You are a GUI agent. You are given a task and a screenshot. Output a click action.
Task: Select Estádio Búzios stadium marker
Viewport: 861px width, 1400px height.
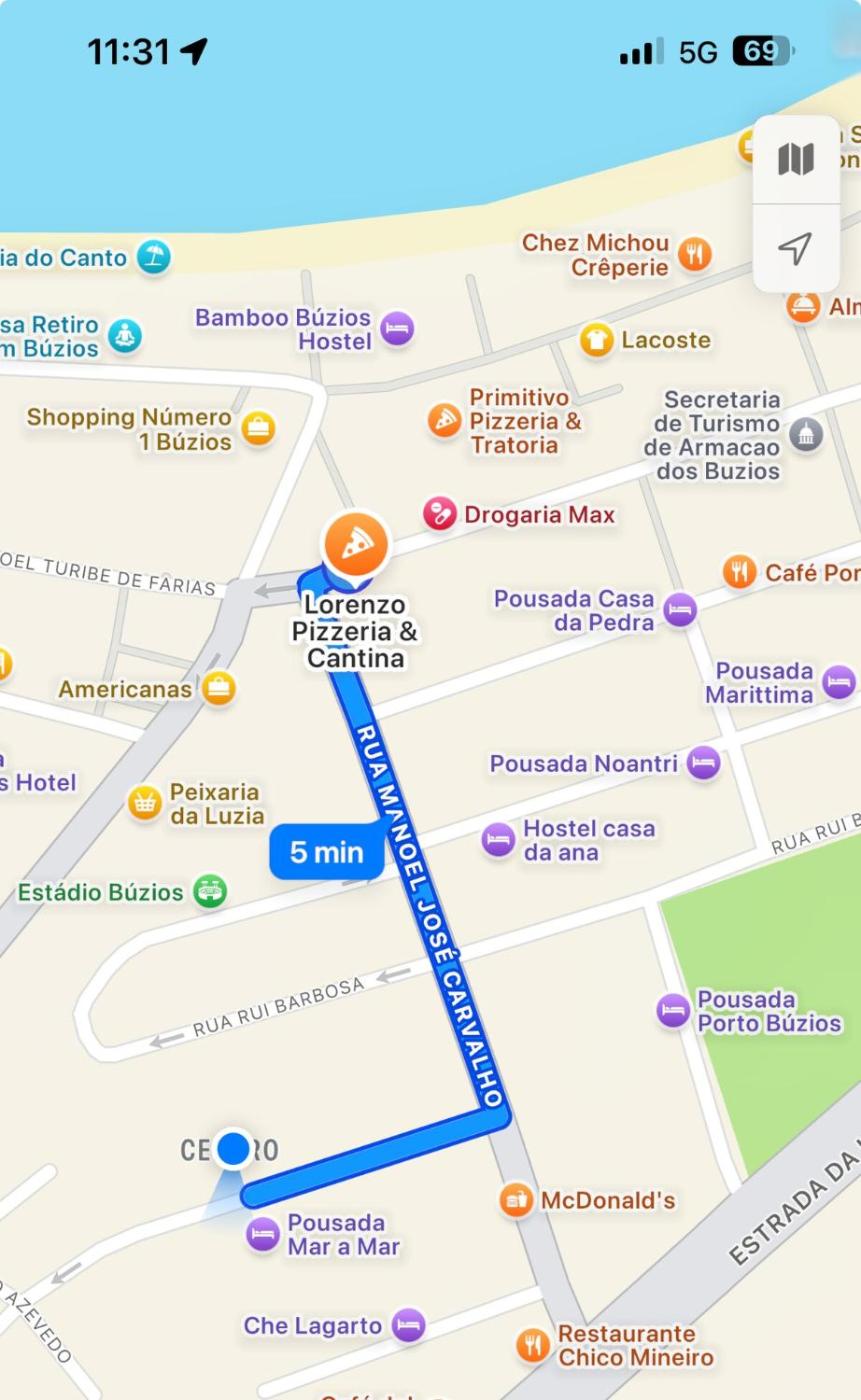click(x=209, y=891)
